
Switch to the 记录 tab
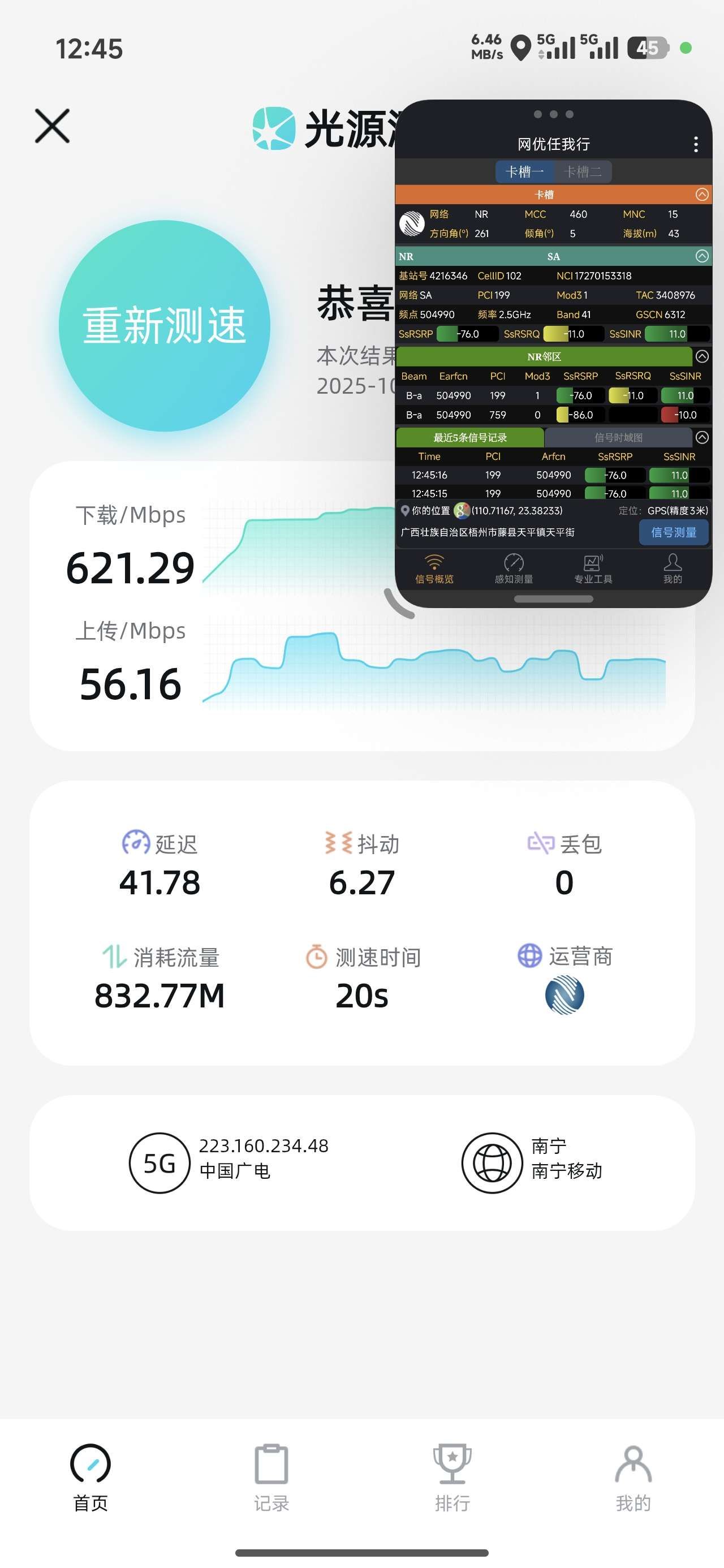point(271,1477)
